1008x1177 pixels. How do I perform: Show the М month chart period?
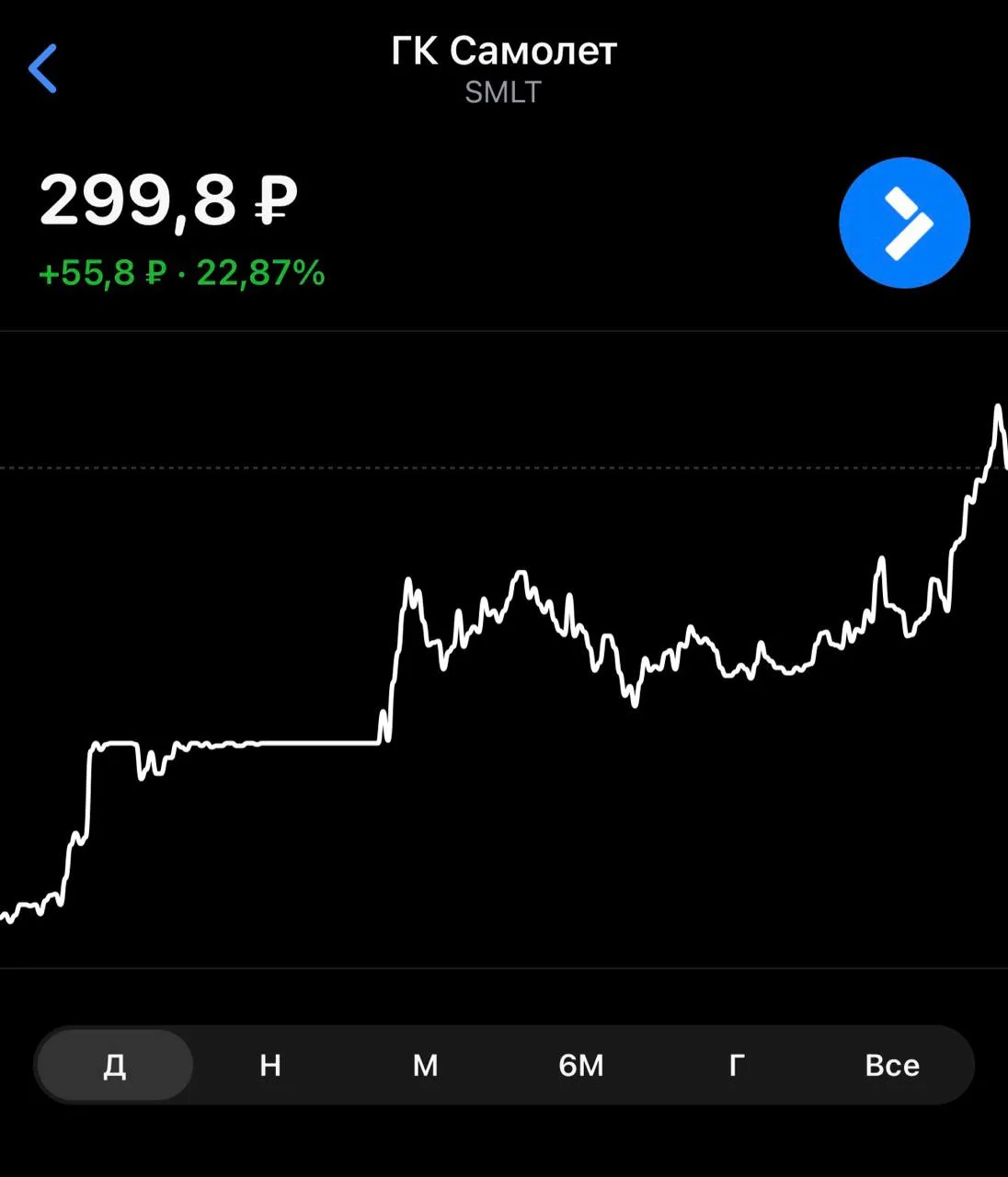(425, 1065)
